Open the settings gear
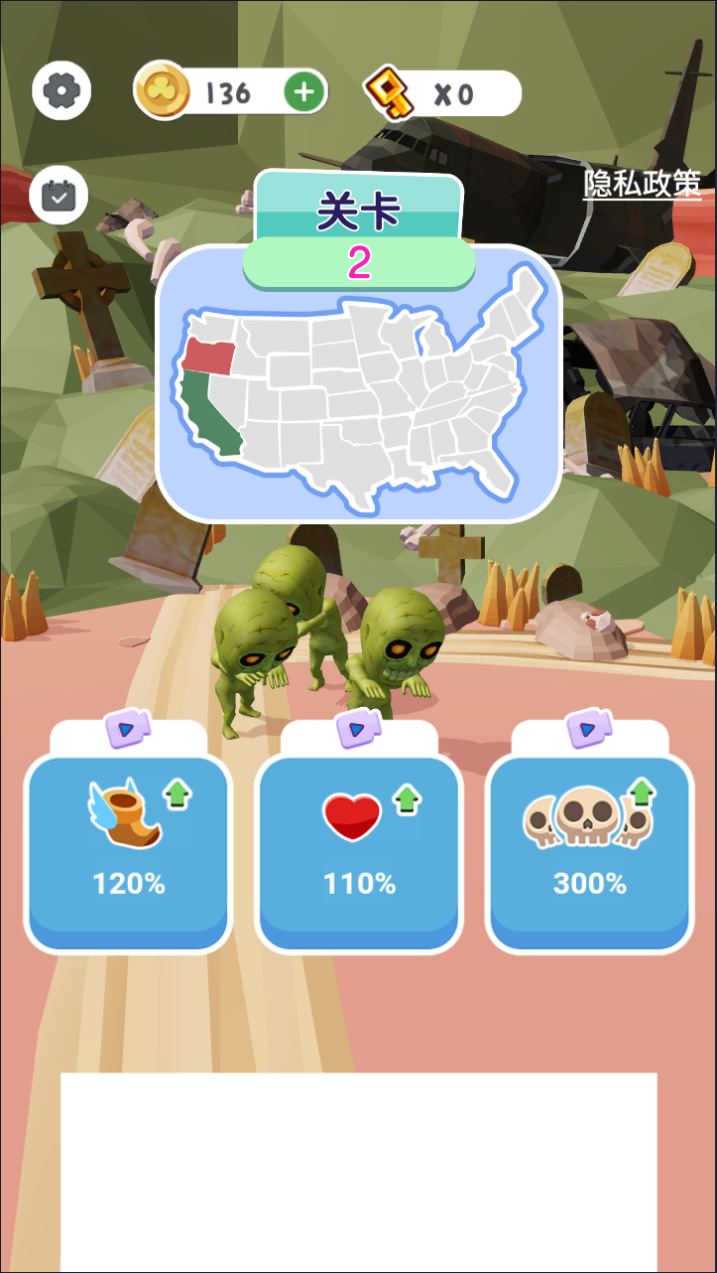Image resolution: width=717 pixels, height=1273 pixels. [x=62, y=92]
